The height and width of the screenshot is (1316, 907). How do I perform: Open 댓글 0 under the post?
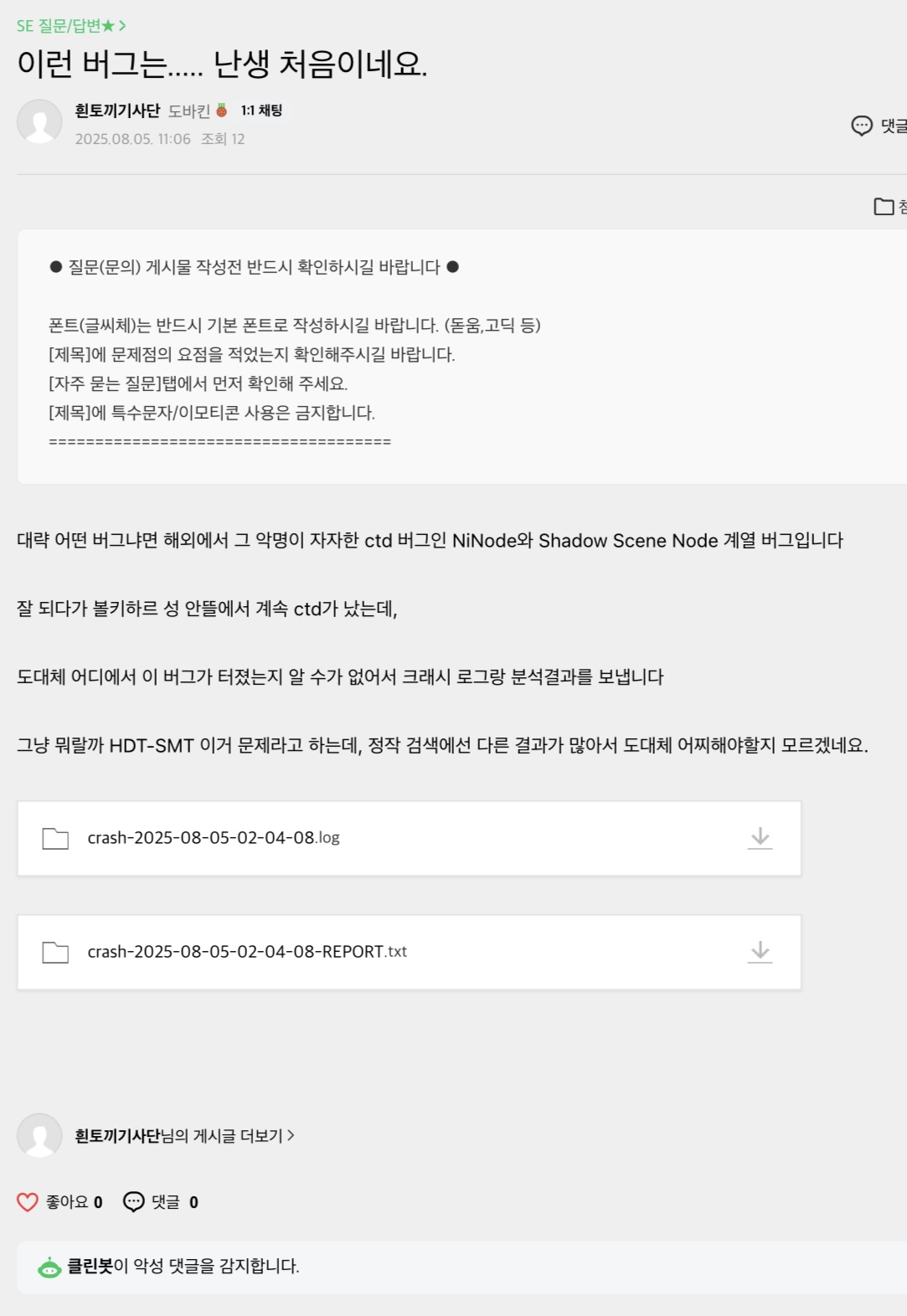[161, 1202]
